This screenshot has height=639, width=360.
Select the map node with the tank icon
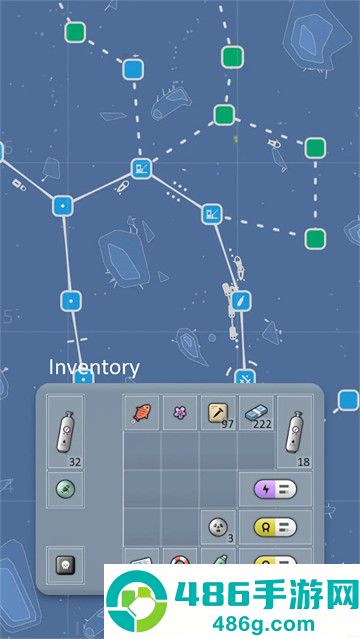click(x=241, y=301)
